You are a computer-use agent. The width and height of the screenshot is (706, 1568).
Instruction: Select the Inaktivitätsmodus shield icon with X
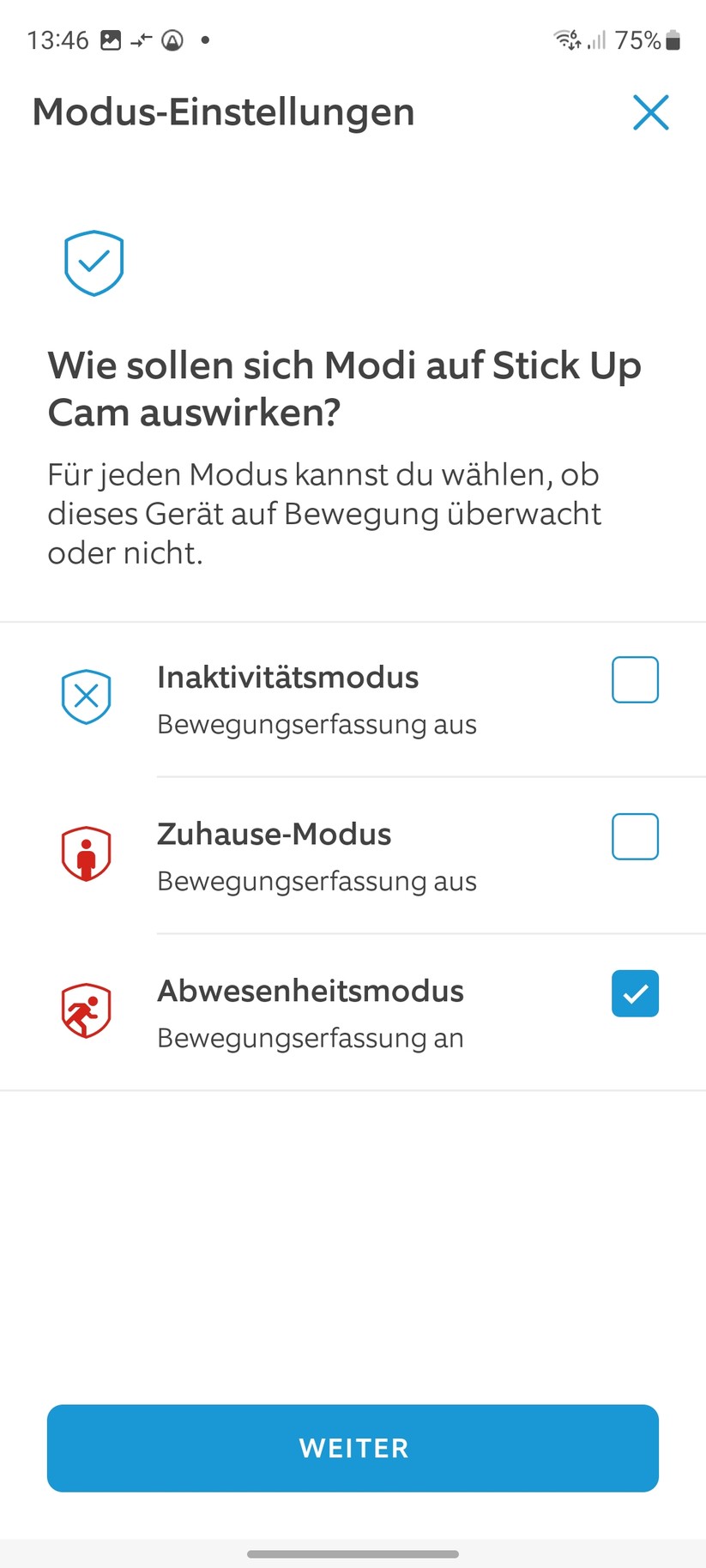click(86, 696)
